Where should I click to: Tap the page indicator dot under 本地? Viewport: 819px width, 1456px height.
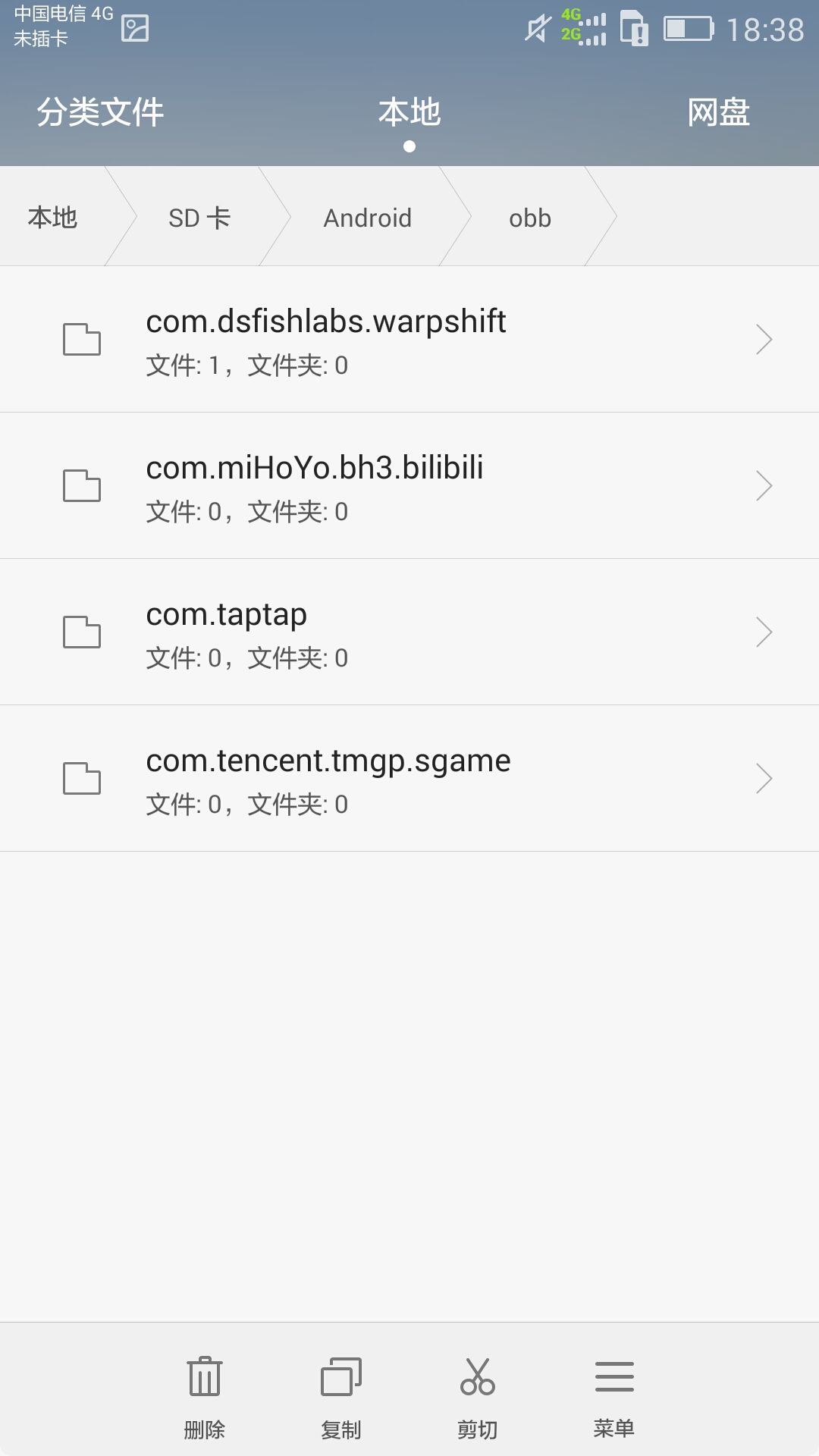point(409,147)
